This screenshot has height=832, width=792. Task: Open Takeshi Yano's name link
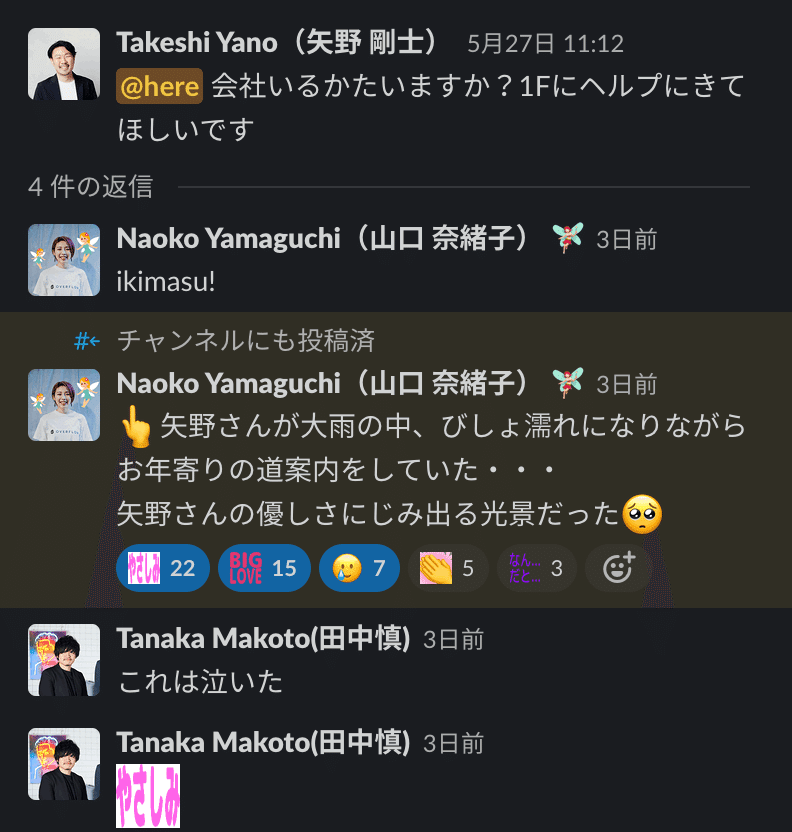coord(278,43)
